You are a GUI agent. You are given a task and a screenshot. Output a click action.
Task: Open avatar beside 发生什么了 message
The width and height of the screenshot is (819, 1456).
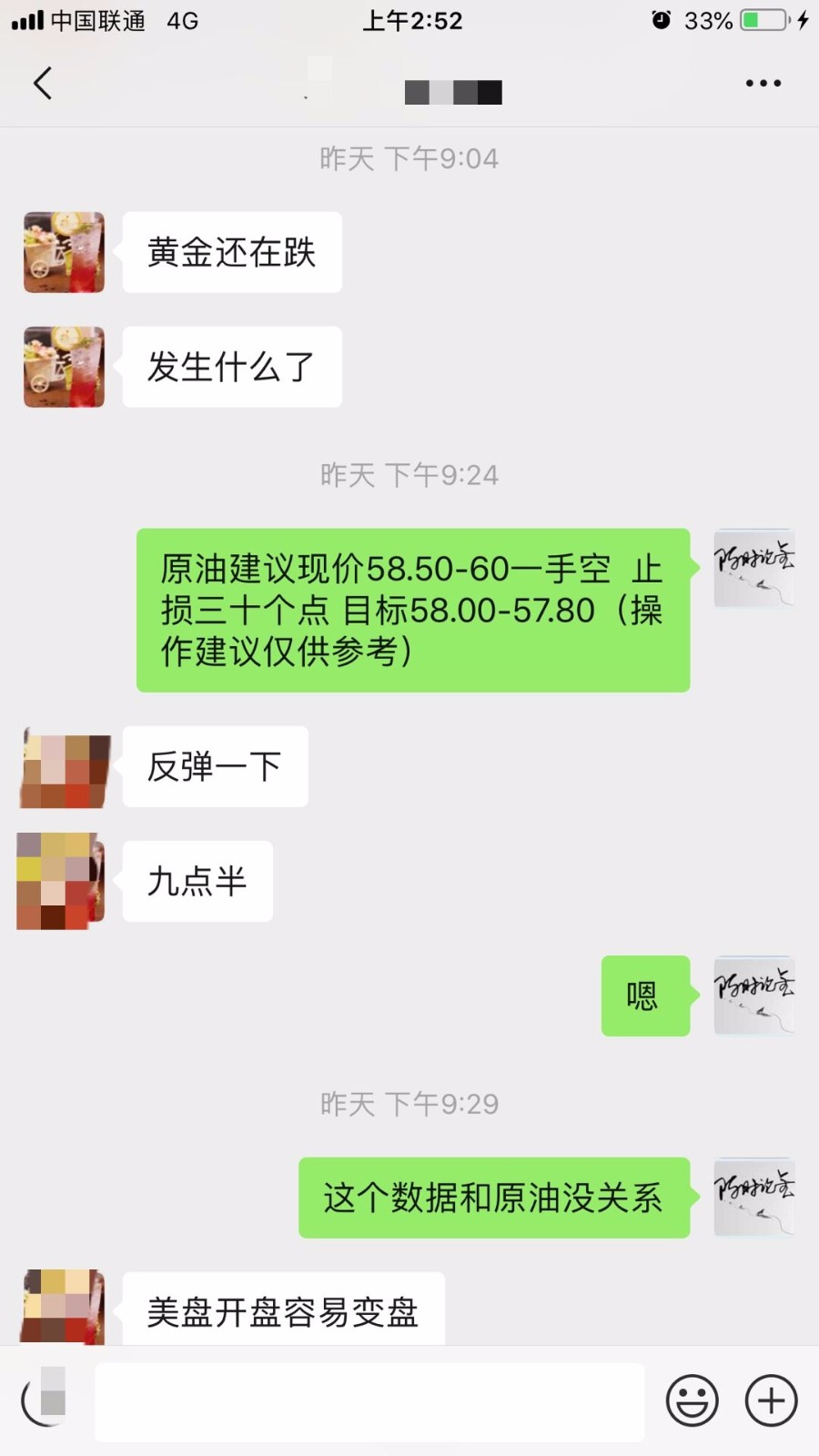point(64,367)
